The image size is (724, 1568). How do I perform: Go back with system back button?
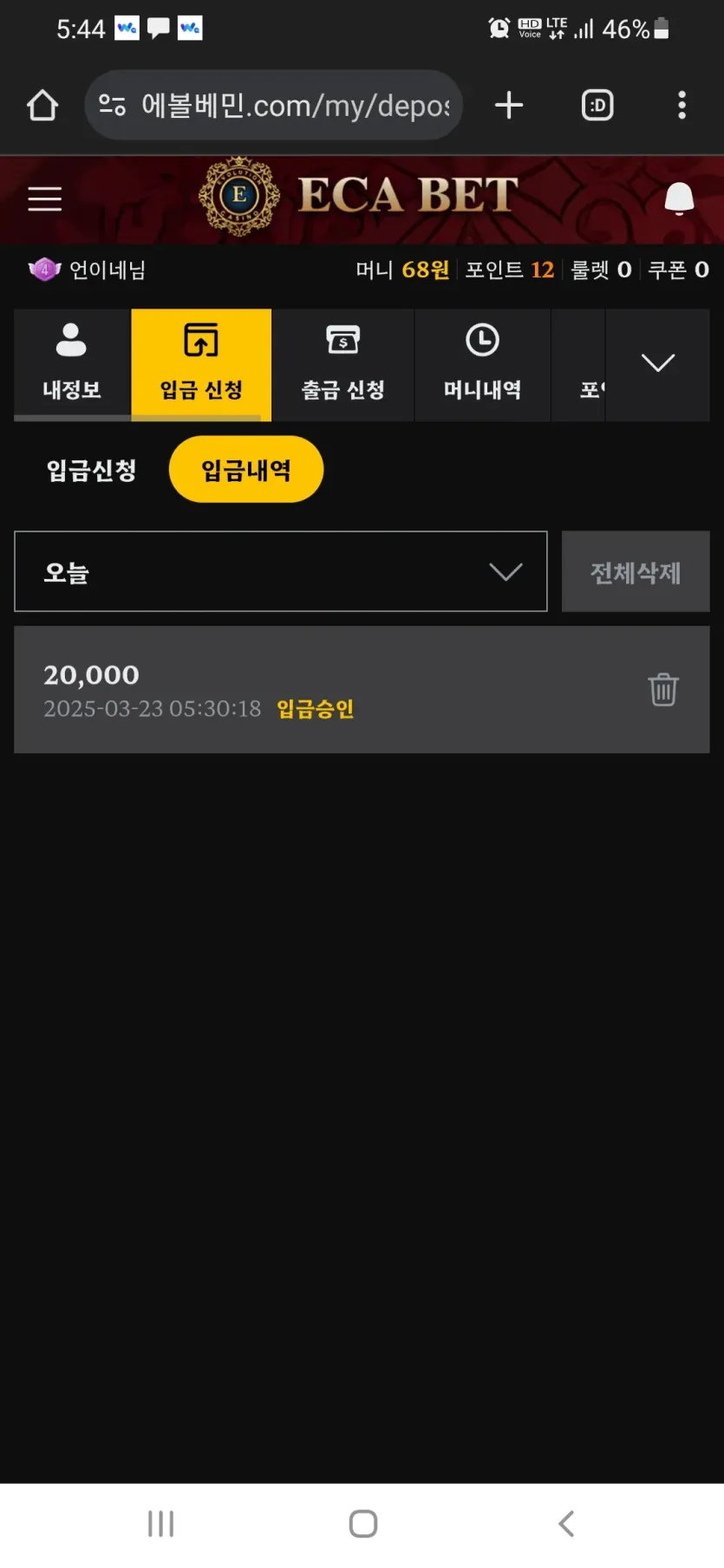click(x=566, y=1524)
